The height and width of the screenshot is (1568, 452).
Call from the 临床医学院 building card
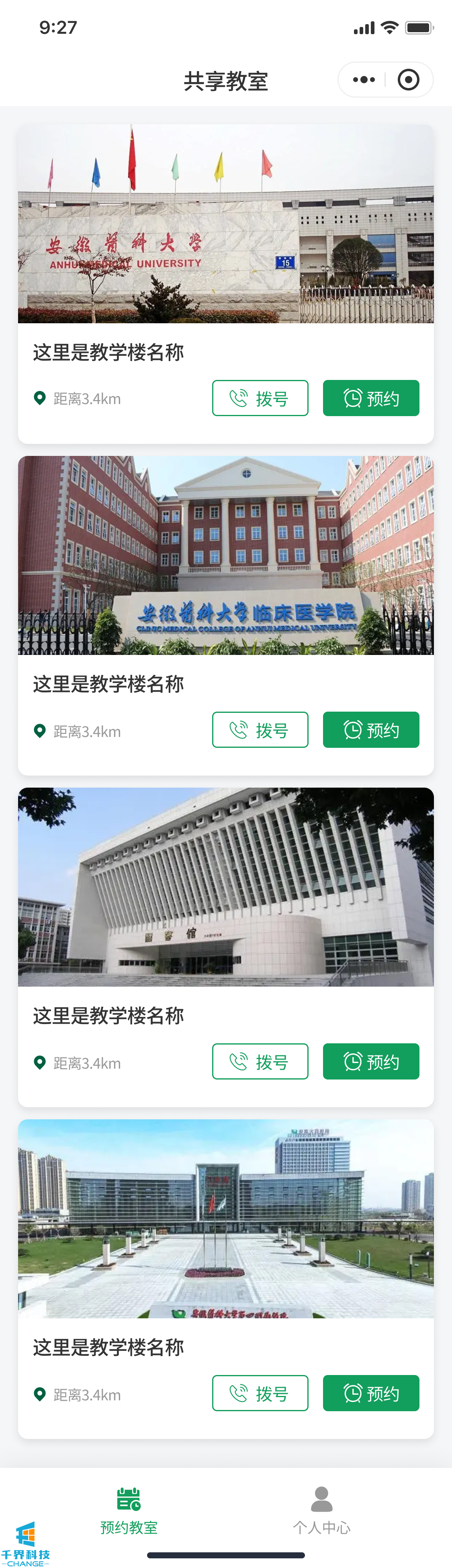(260, 730)
